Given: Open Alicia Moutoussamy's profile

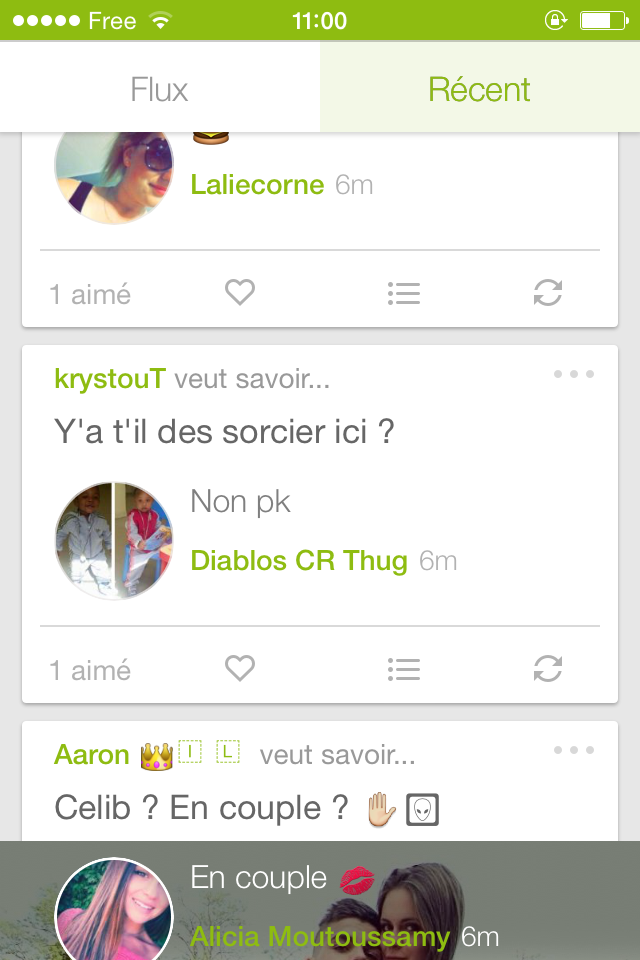Looking at the screenshot, I should (x=319, y=937).
